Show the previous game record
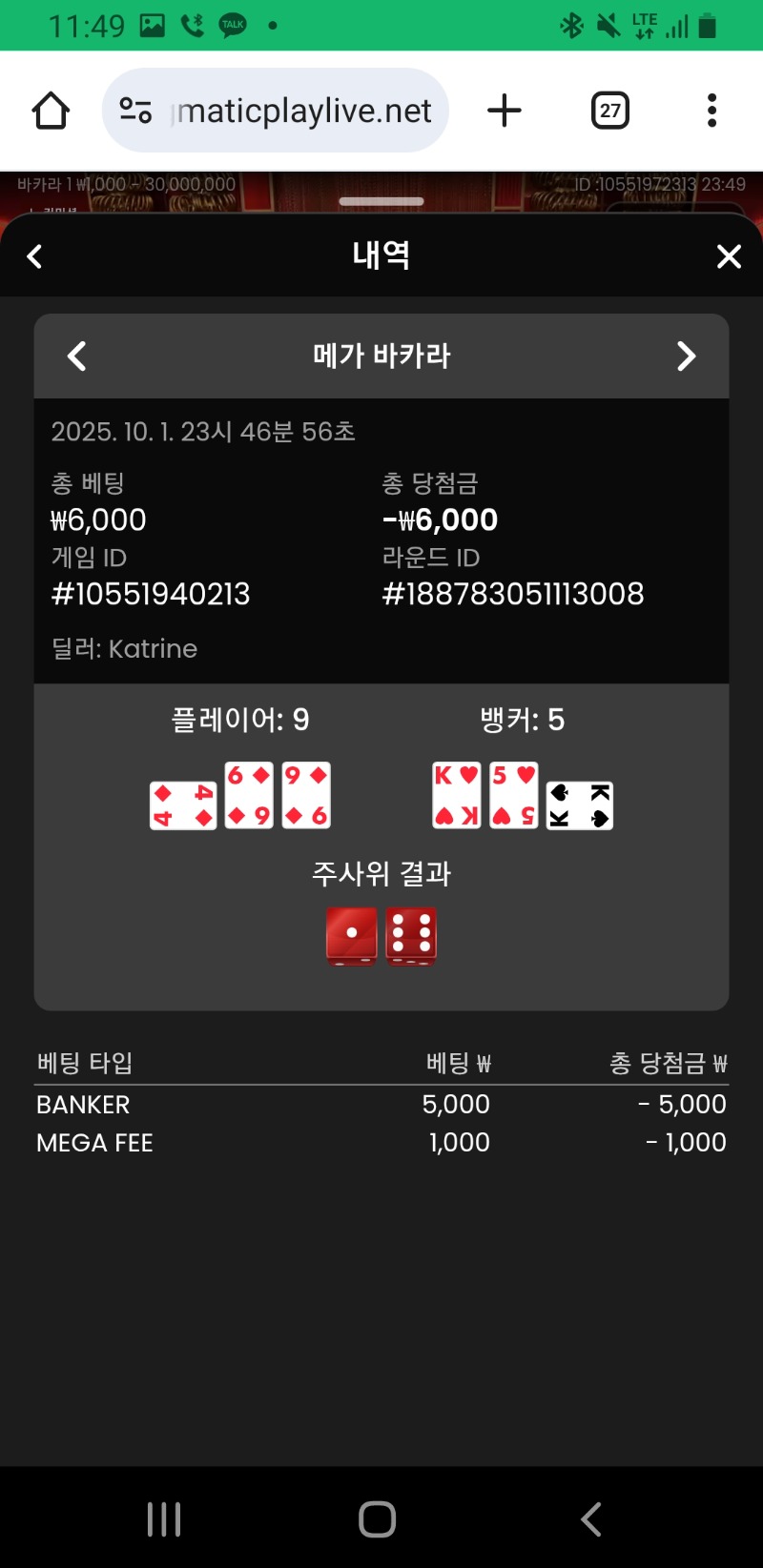 click(x=77, y=356)
